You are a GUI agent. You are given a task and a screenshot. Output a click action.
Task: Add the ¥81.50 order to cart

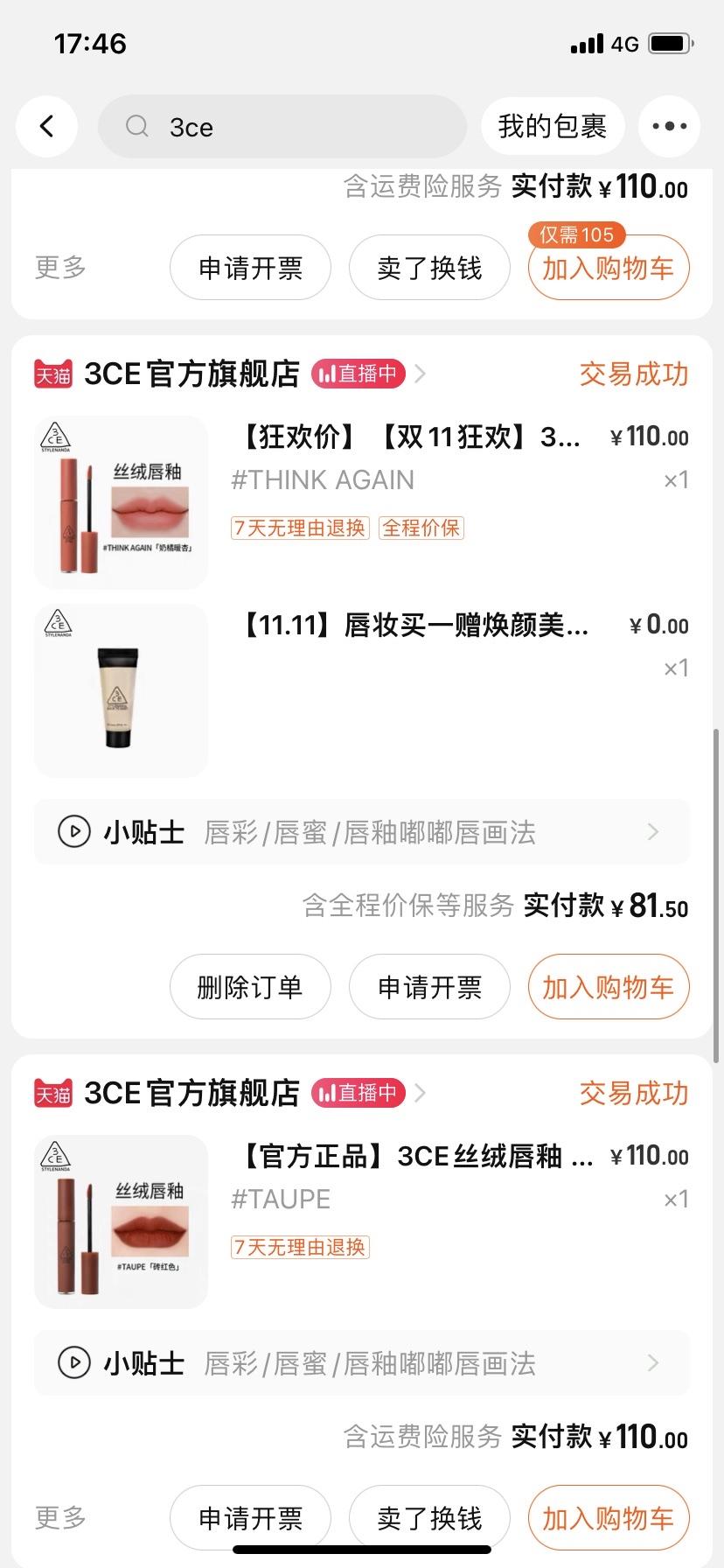(608, 987)
